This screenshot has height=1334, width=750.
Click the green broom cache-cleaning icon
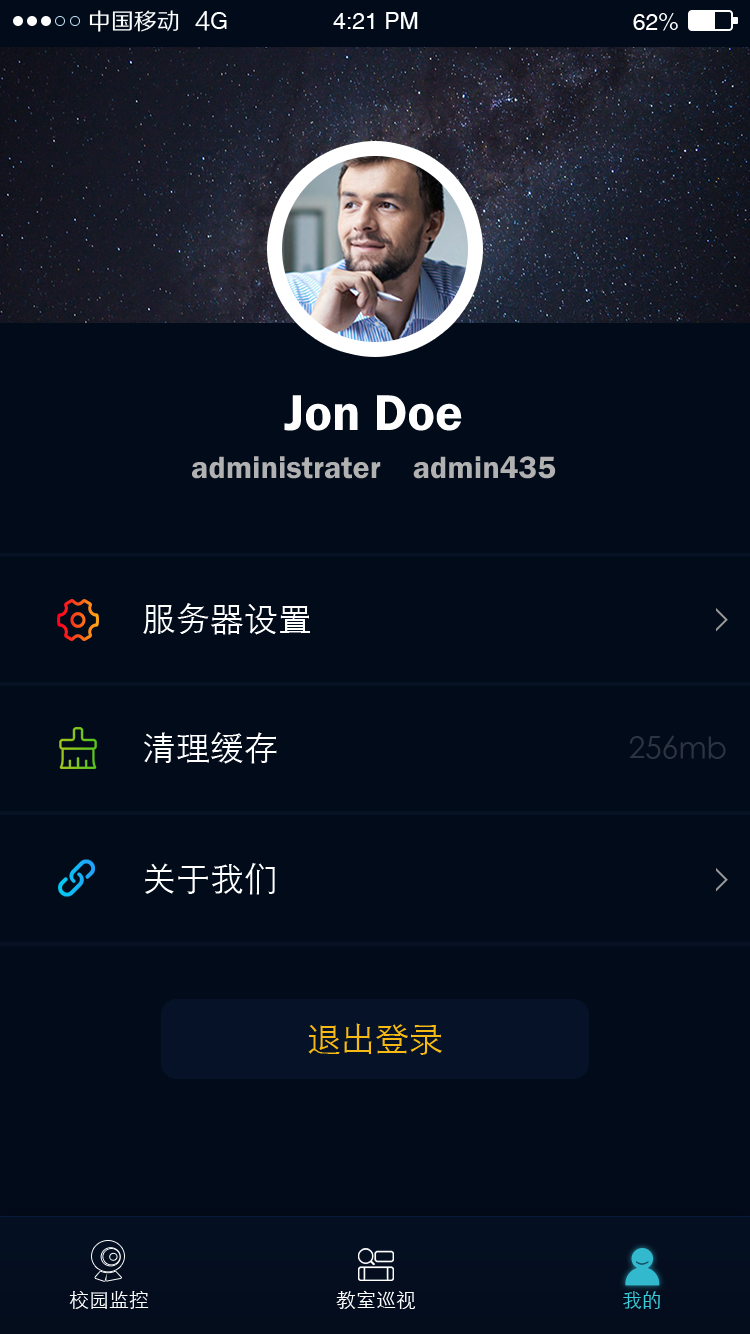coord(77,748)
